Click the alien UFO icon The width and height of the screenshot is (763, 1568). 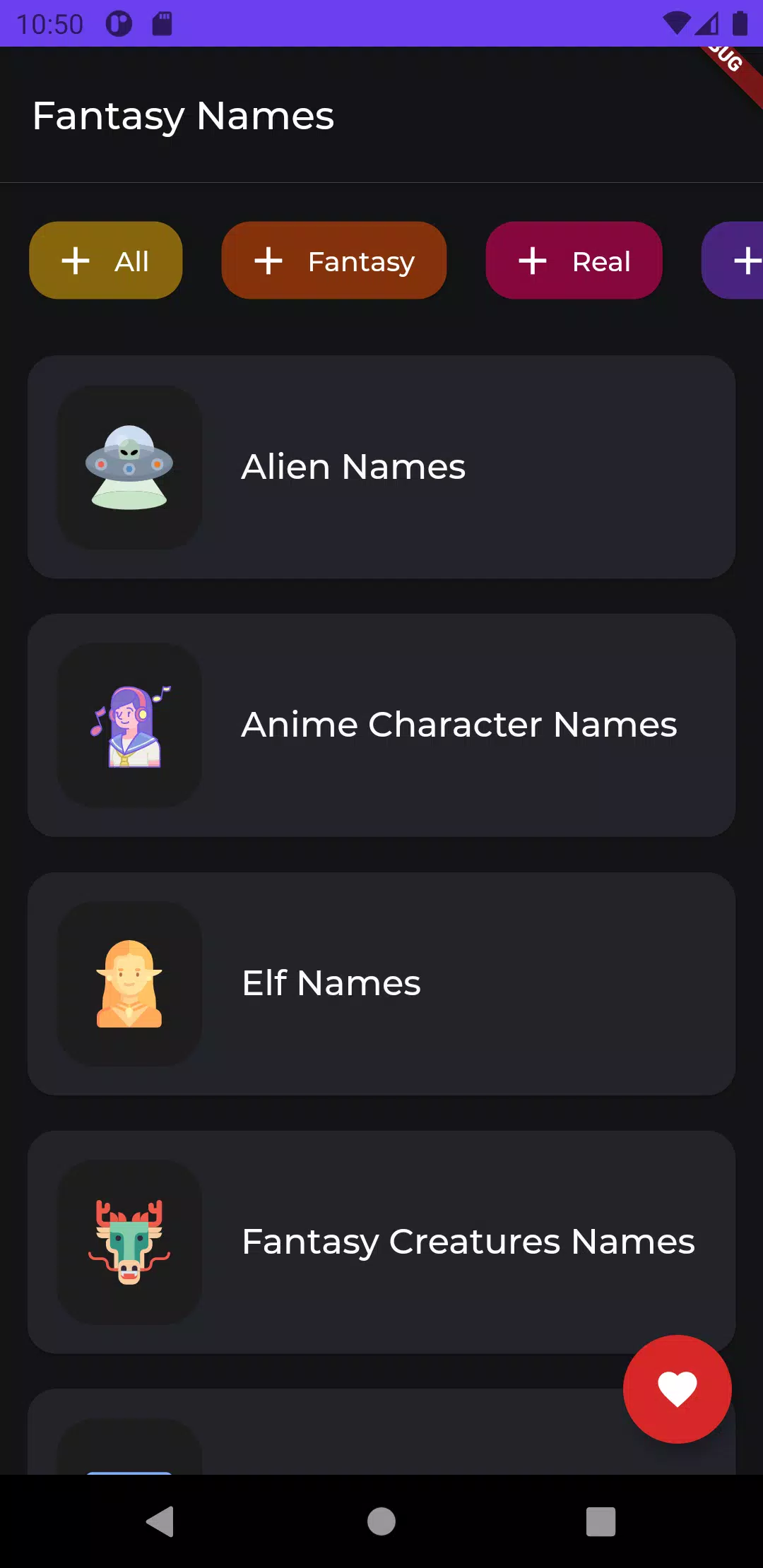tap(129, 465)
